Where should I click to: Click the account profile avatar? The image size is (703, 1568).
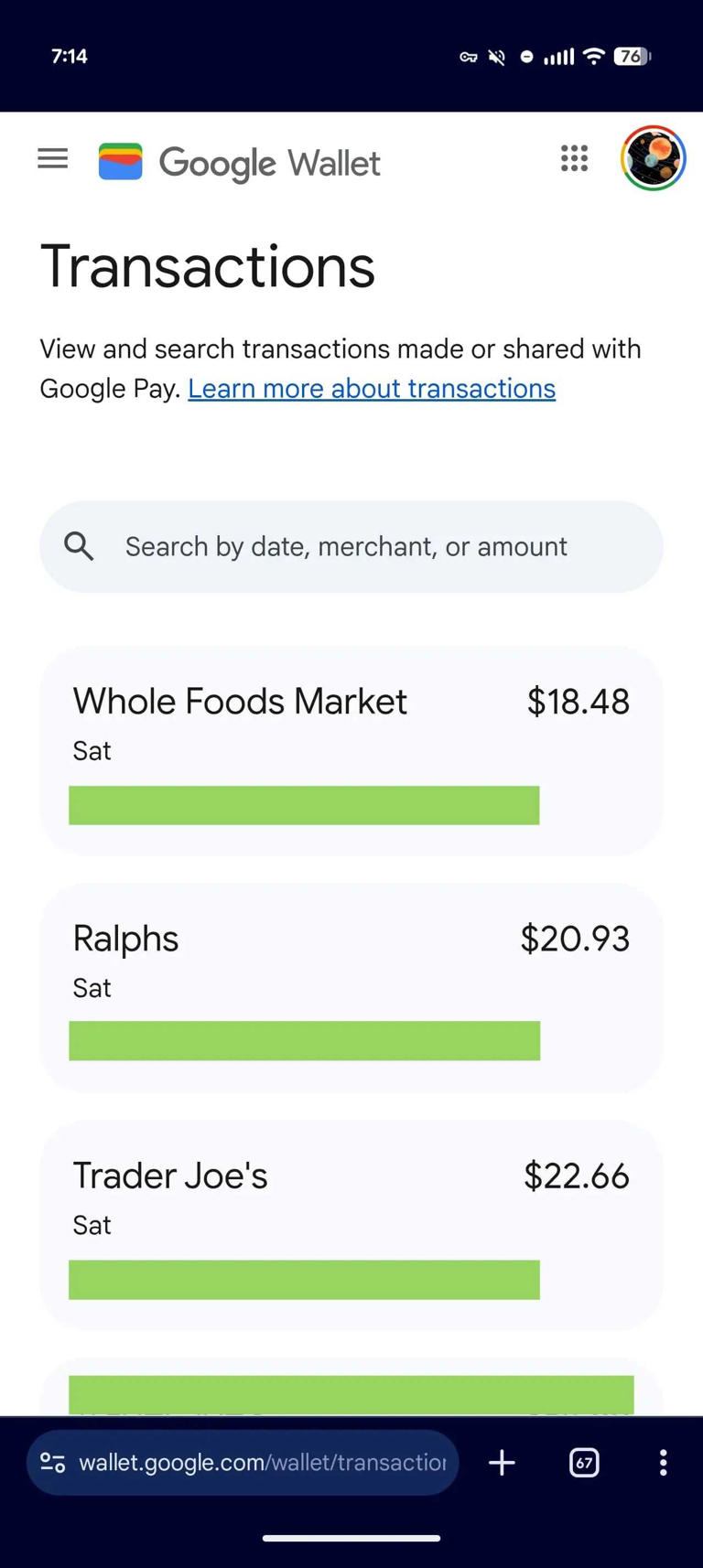point(653,158)
